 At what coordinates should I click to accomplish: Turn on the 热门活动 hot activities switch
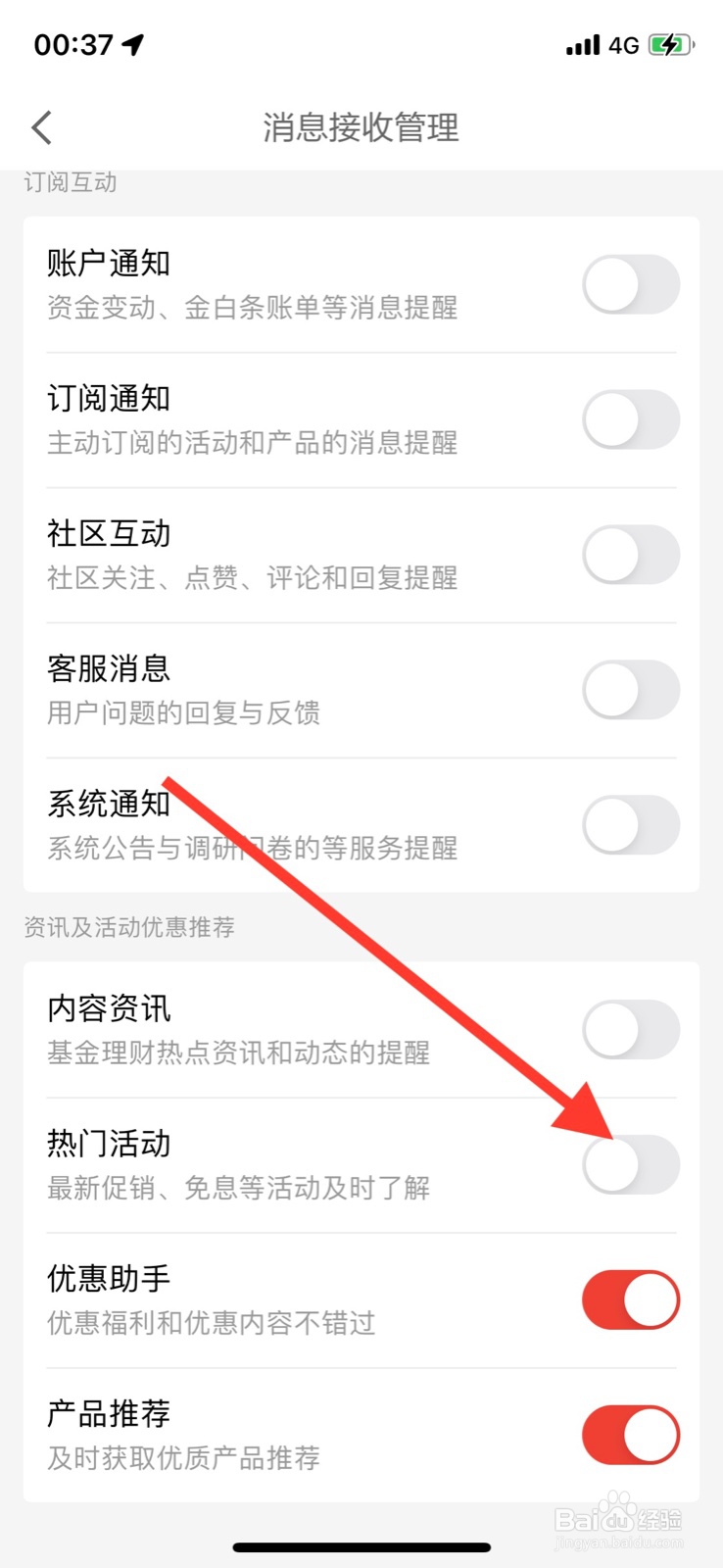pos(630,1164)
